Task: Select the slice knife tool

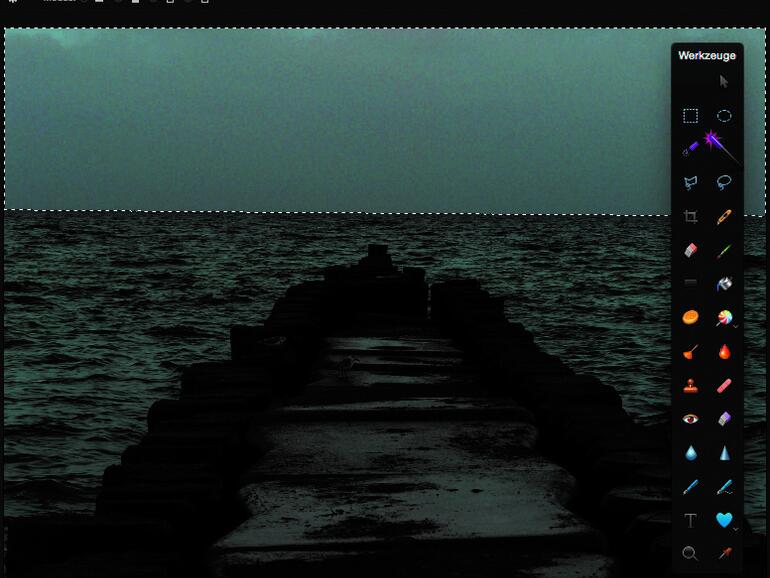Action: 724,216
